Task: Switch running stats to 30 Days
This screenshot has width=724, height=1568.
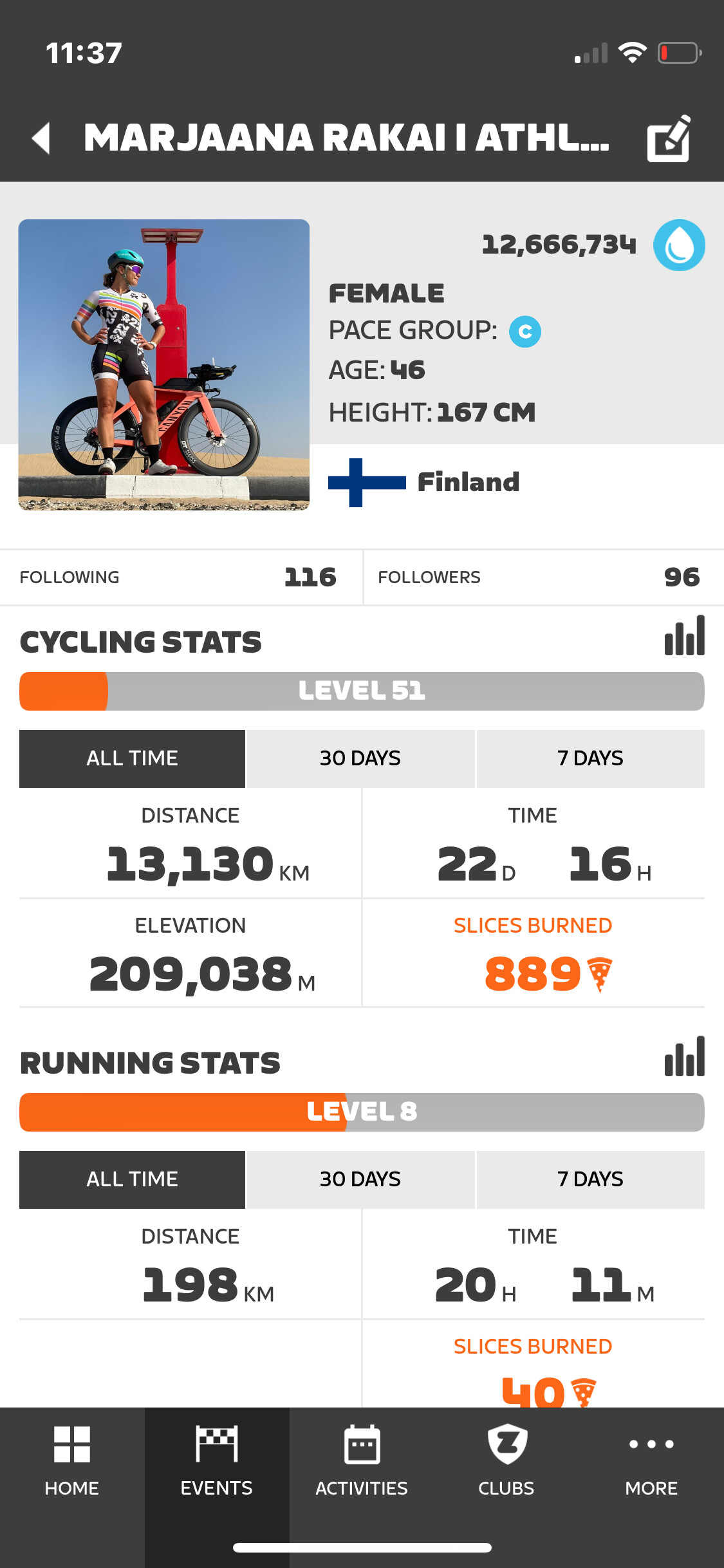Action: 360,1179
